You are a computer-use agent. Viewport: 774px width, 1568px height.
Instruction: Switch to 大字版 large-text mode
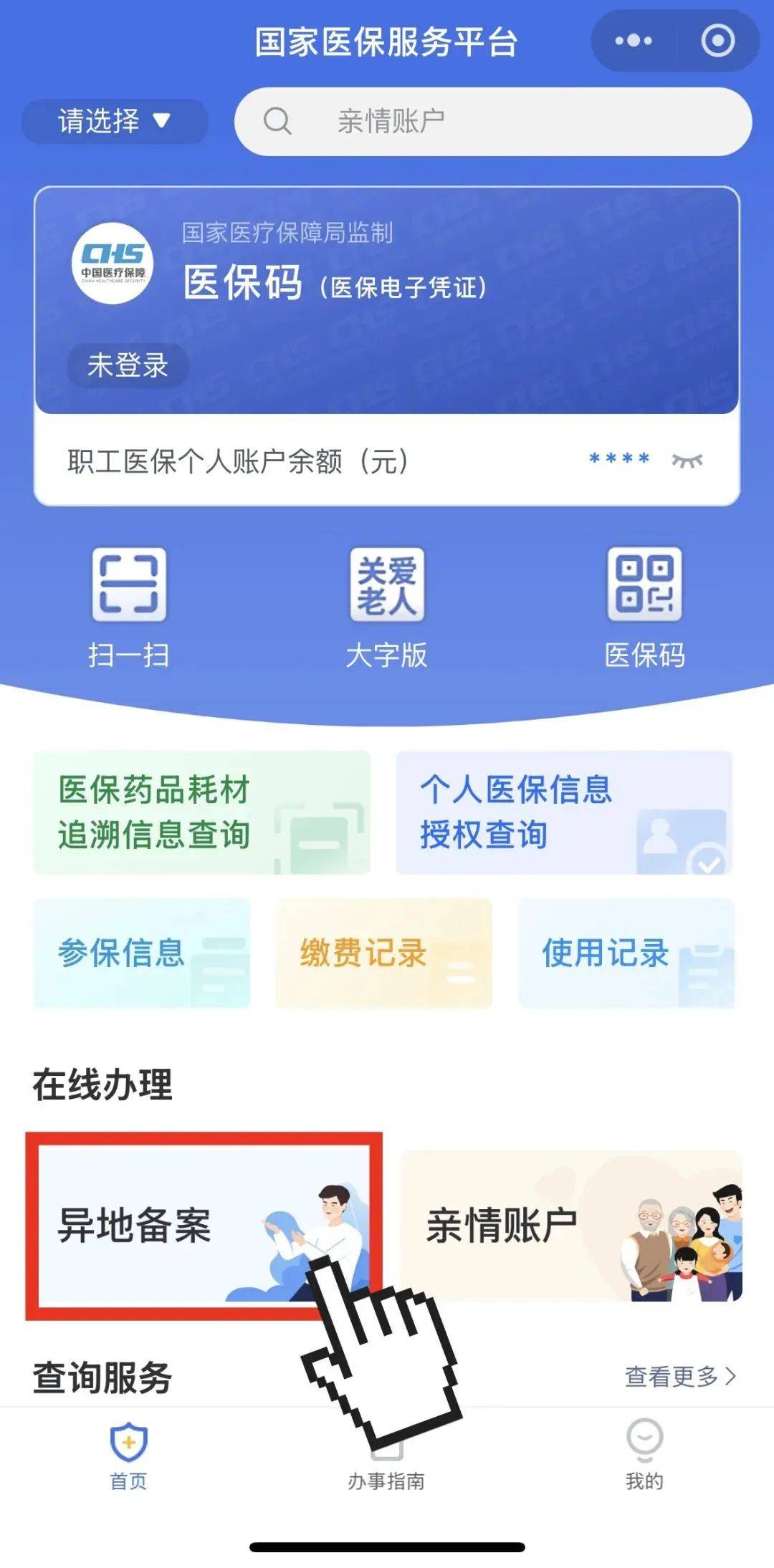click(387, 605)
